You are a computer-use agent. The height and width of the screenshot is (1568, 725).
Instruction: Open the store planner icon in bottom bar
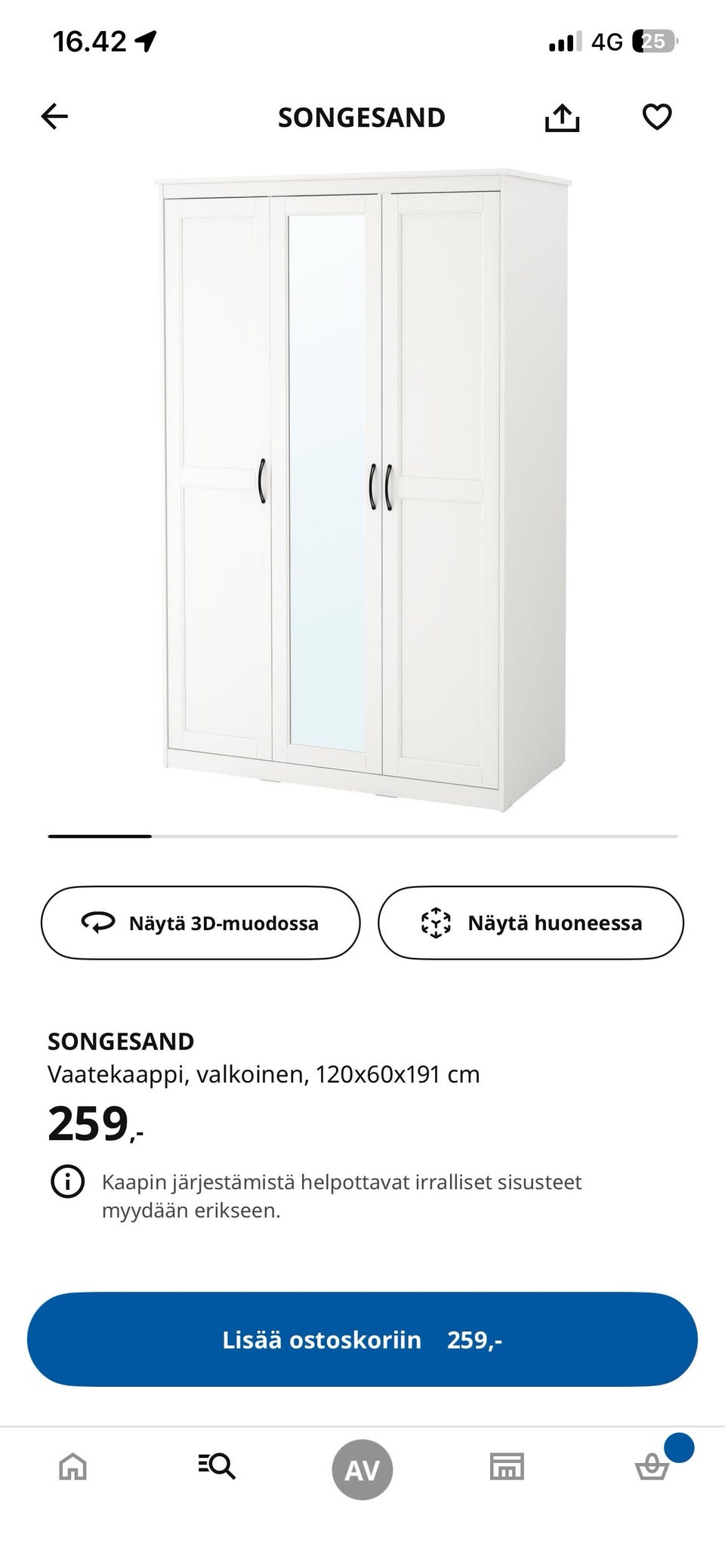coord(507,1468)
